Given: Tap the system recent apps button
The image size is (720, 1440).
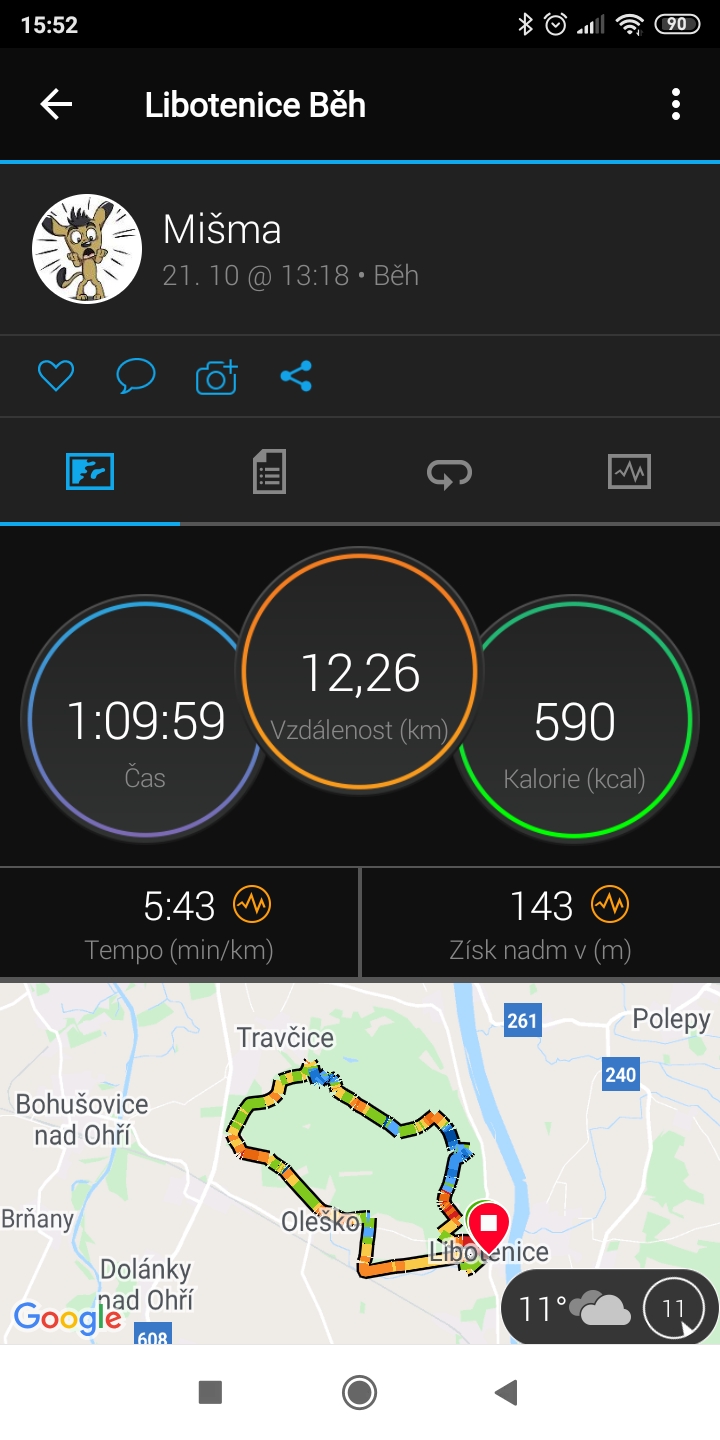Looking at the screenshot, I should pos(210,1392).
